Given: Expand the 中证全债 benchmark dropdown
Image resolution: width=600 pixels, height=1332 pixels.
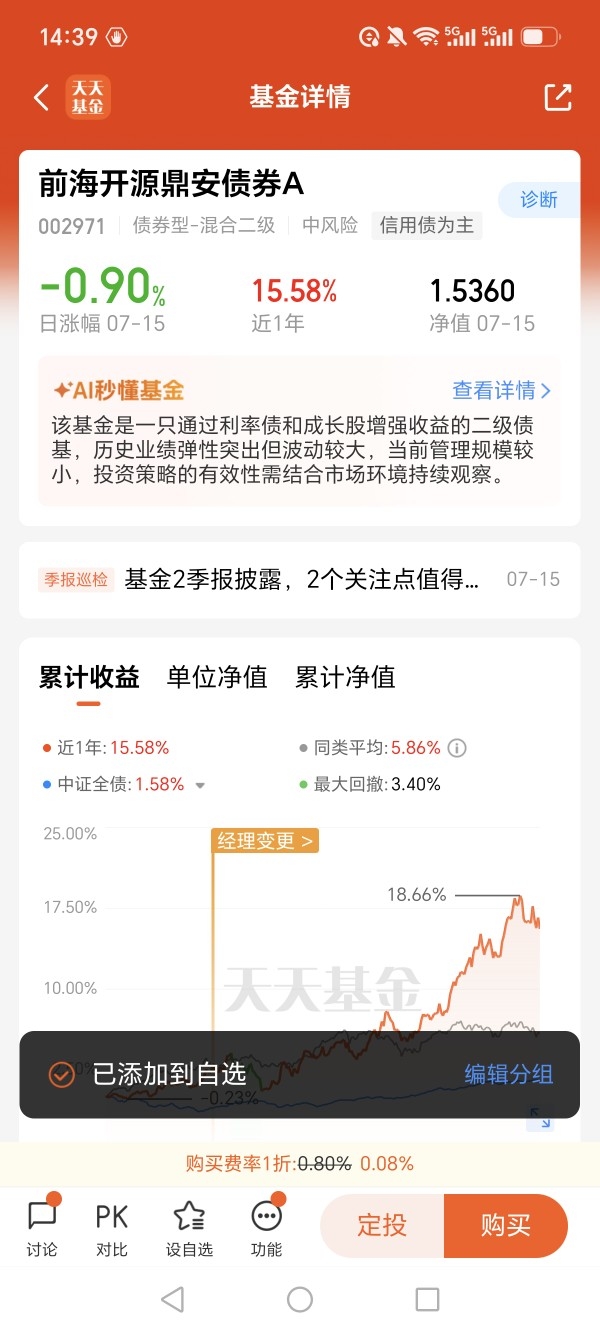Looking at the screenshot, I should click(200, 786).
